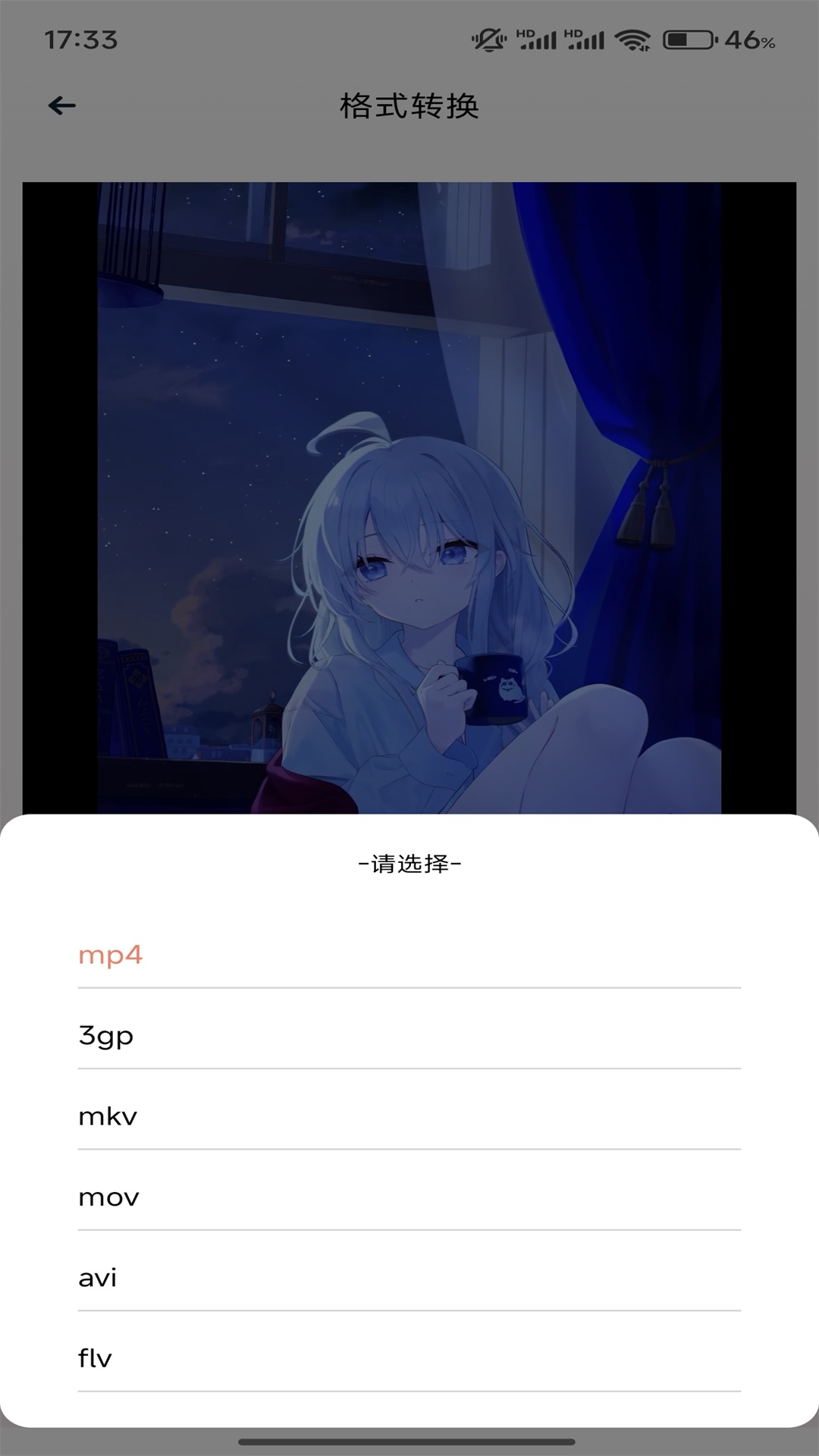
Task: Select the 3gp format option
Action: click(x=106, y=1036)
